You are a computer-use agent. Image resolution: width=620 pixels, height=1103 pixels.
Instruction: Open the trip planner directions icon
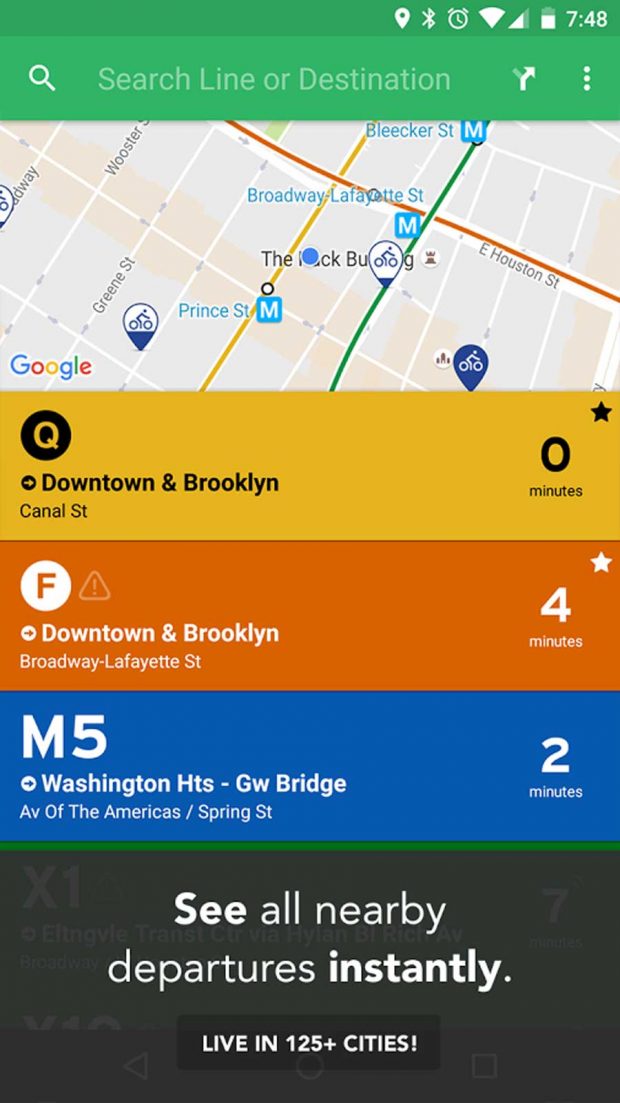[x=524, y=79]
